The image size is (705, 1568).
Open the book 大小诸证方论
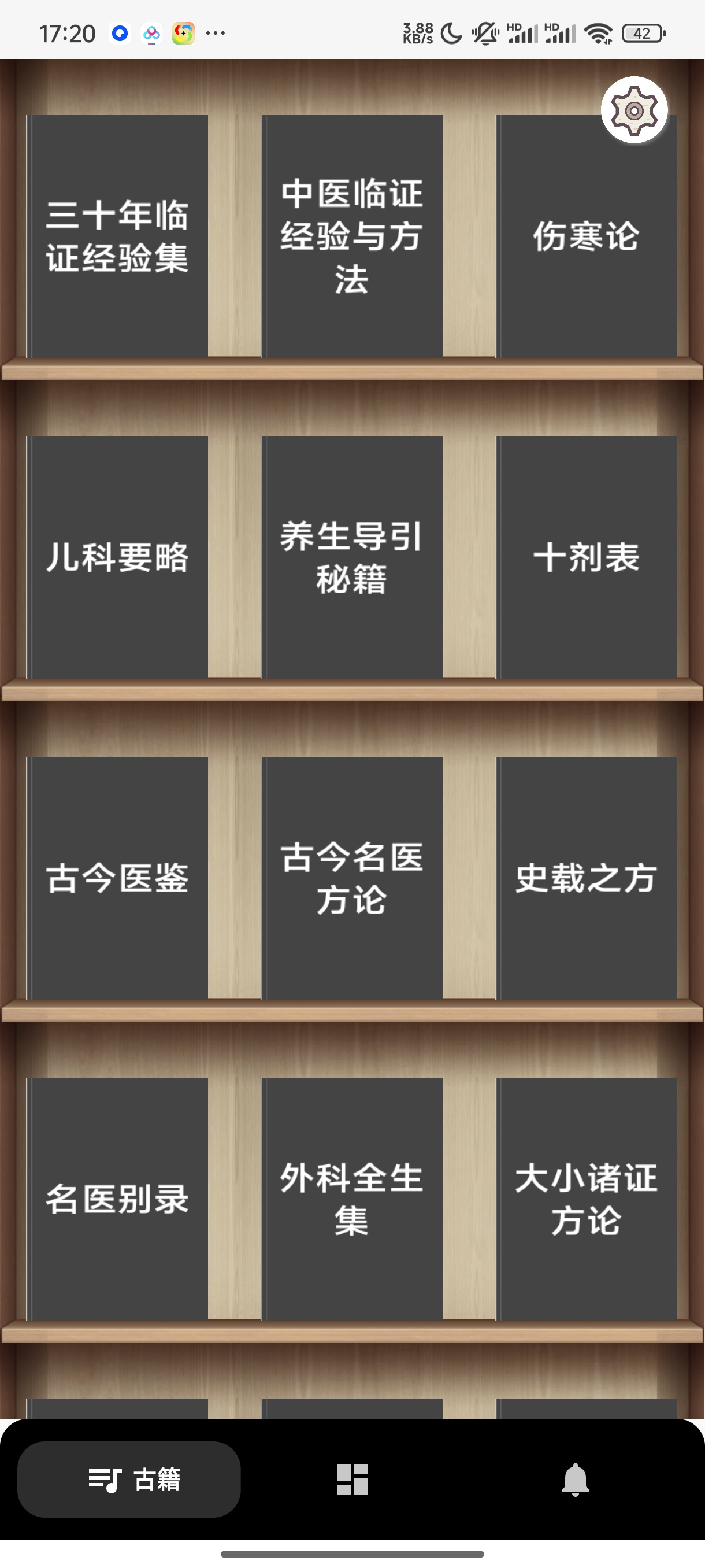click(x=587, y=1199)
